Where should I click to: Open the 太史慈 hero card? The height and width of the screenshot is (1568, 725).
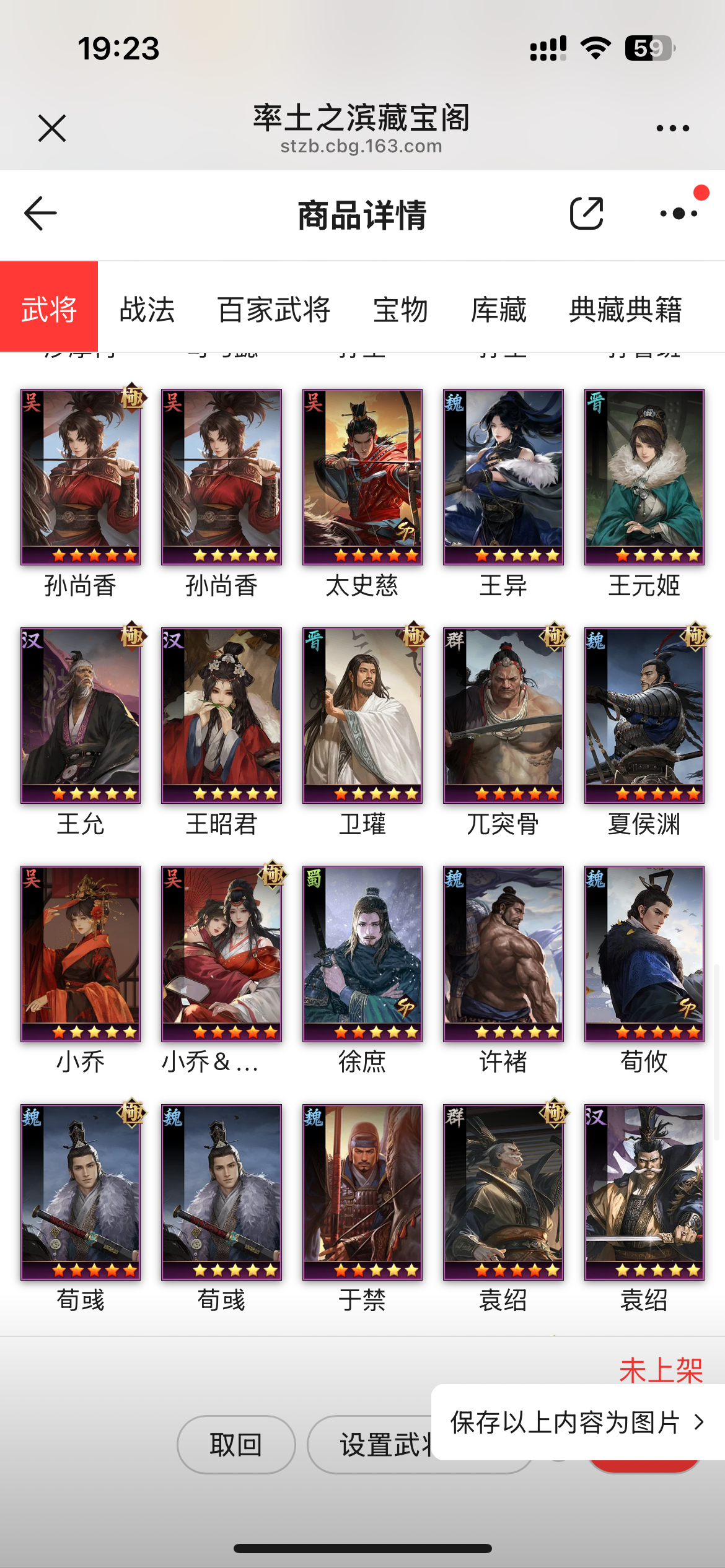(362, 477)
